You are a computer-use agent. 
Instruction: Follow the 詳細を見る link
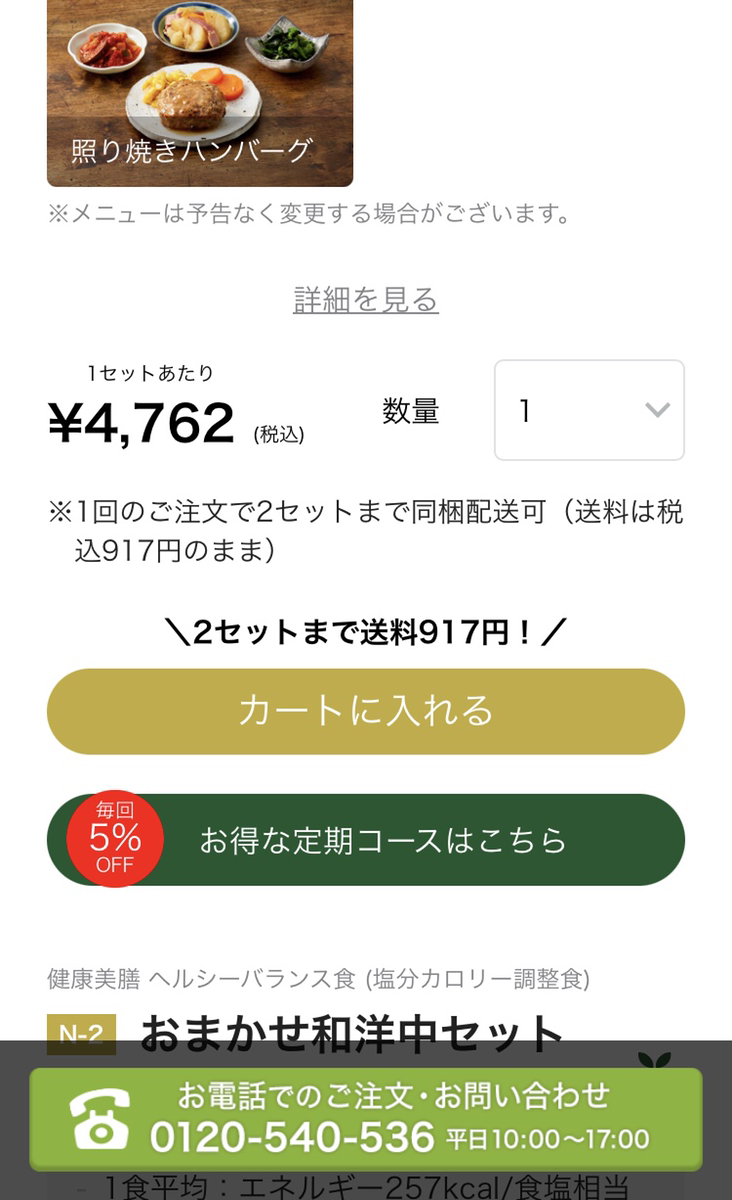366,299
